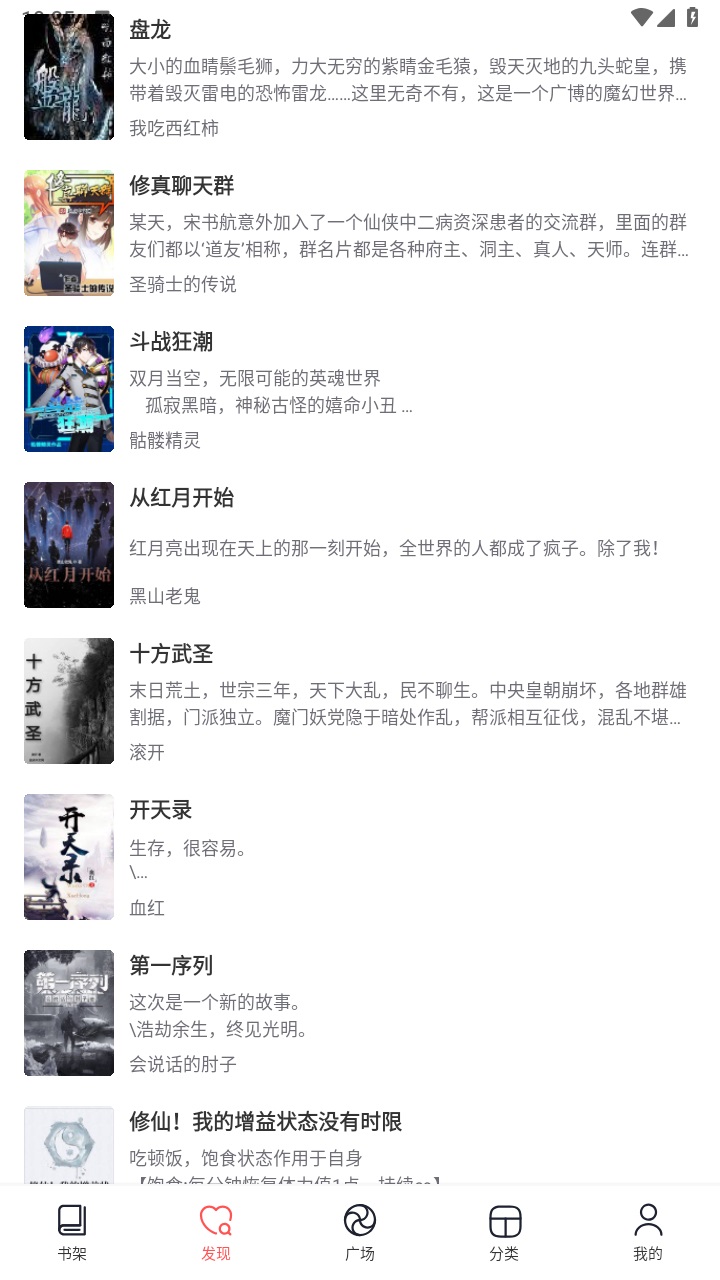The image size is (720, 1280).
Task: Open the book 修真聊天群
Action: click(x=183, y=185)
